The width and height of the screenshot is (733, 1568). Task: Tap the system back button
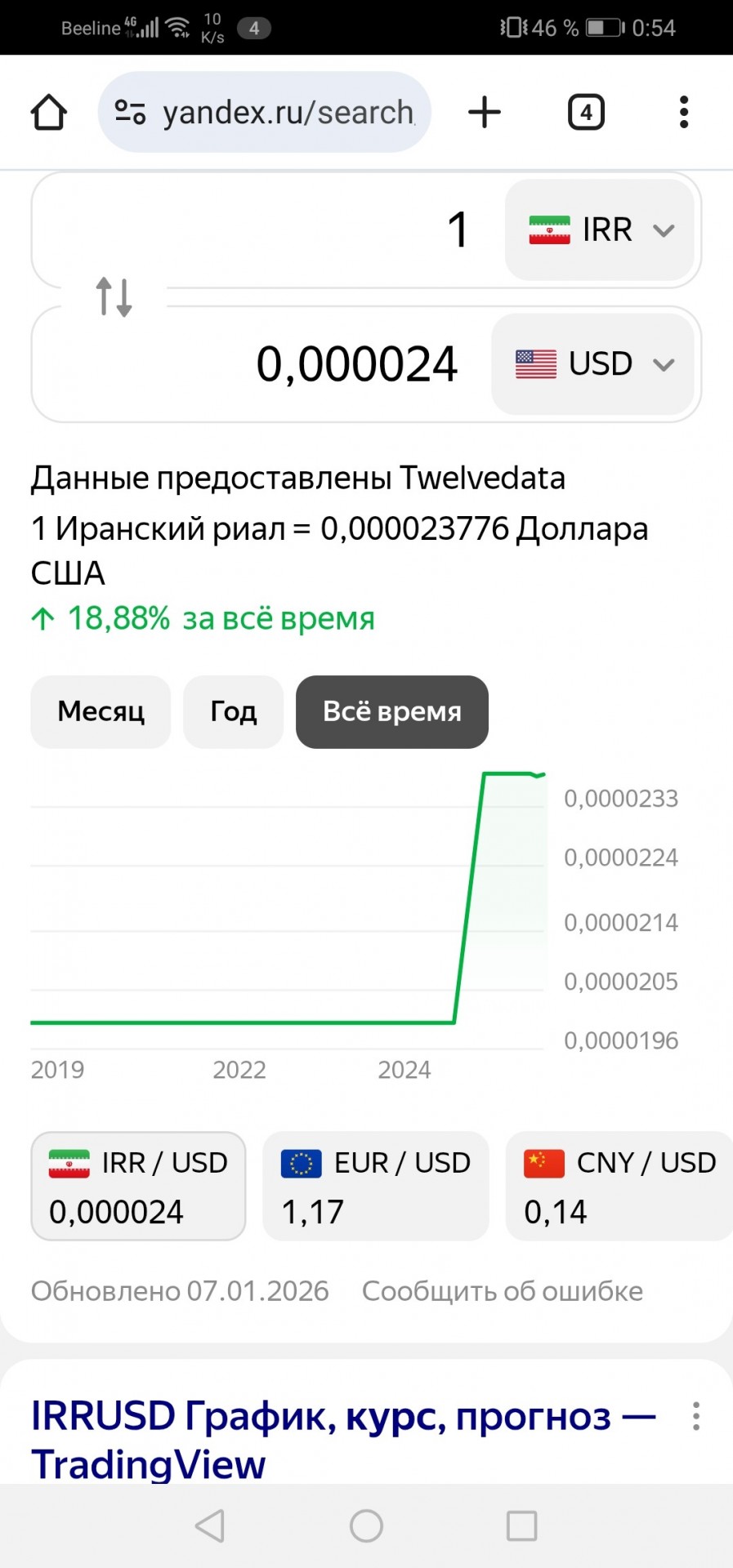[x=210, y=1526]
